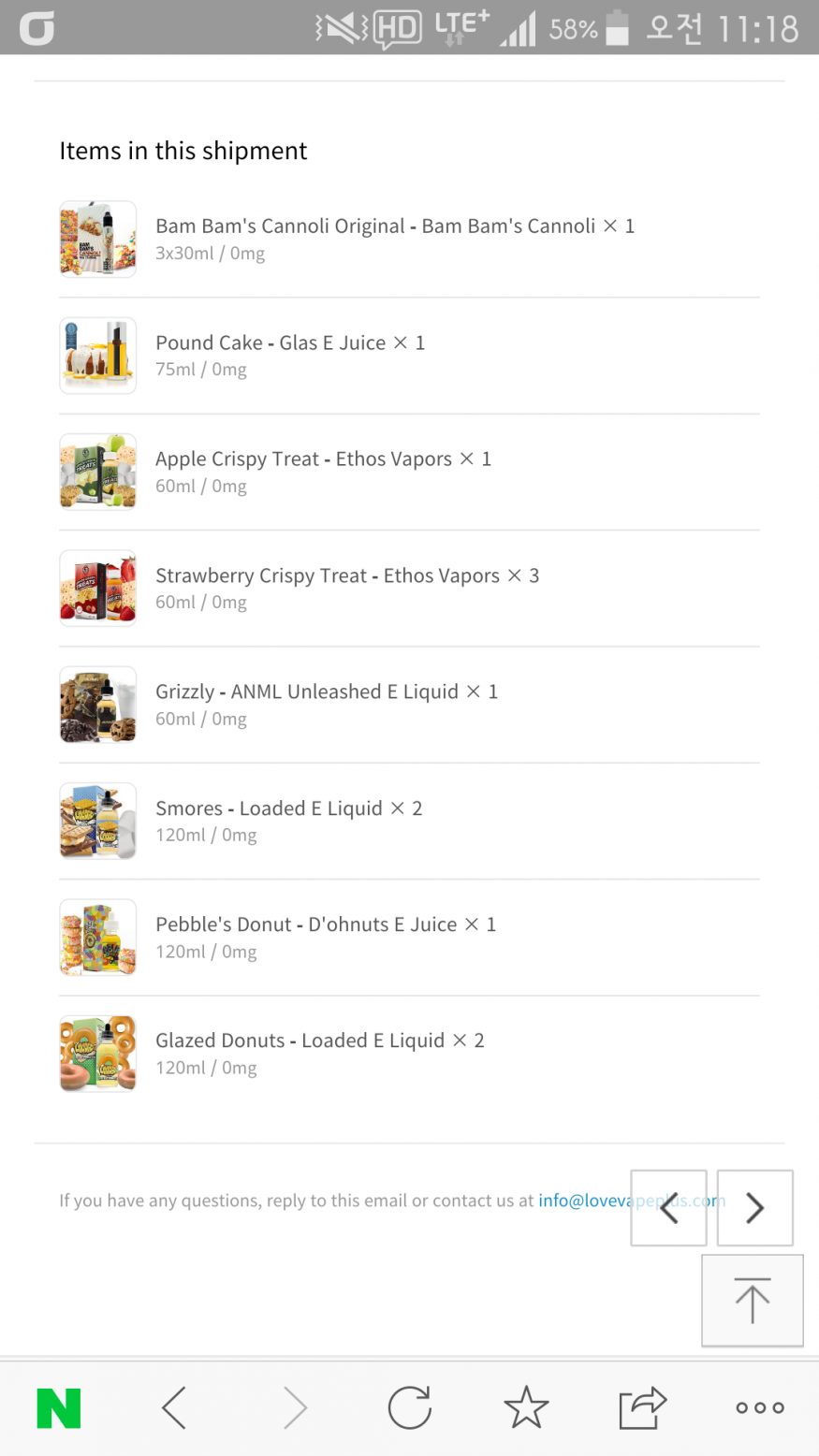Share this page

pos(642,1407)
